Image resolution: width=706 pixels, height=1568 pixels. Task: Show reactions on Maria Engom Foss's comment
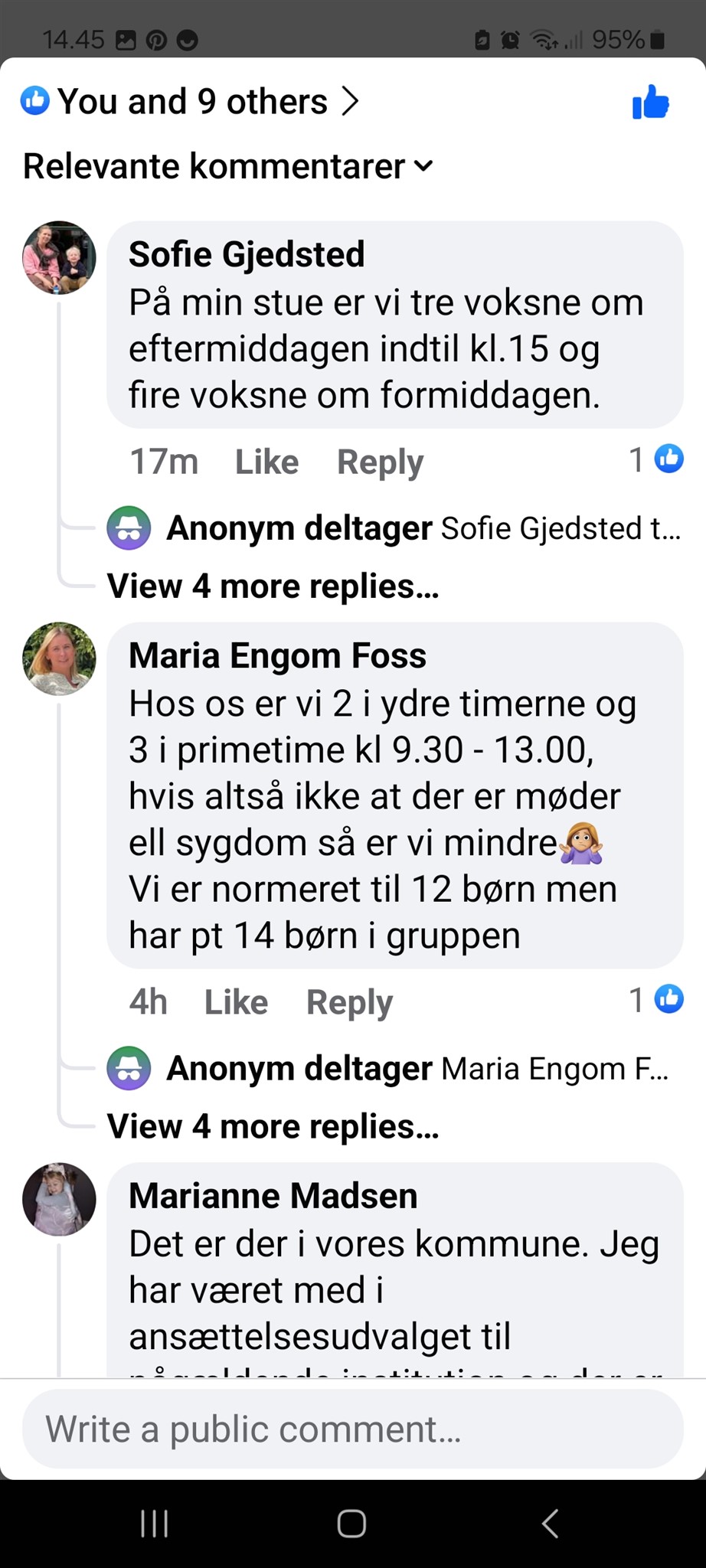[x=656, y=999]
